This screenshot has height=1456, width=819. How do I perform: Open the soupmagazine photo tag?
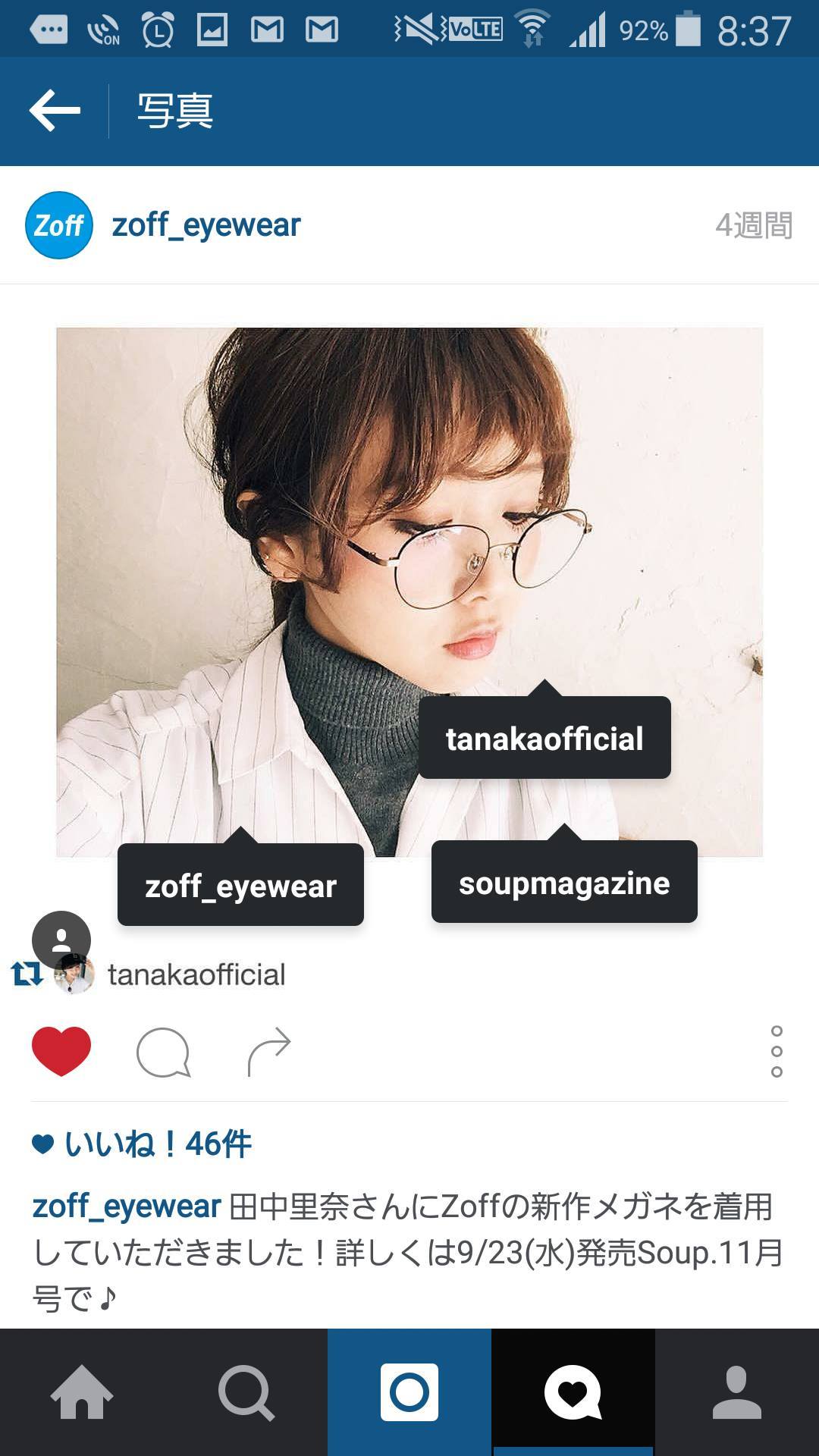pyautogui.click(x=564, y=883)
